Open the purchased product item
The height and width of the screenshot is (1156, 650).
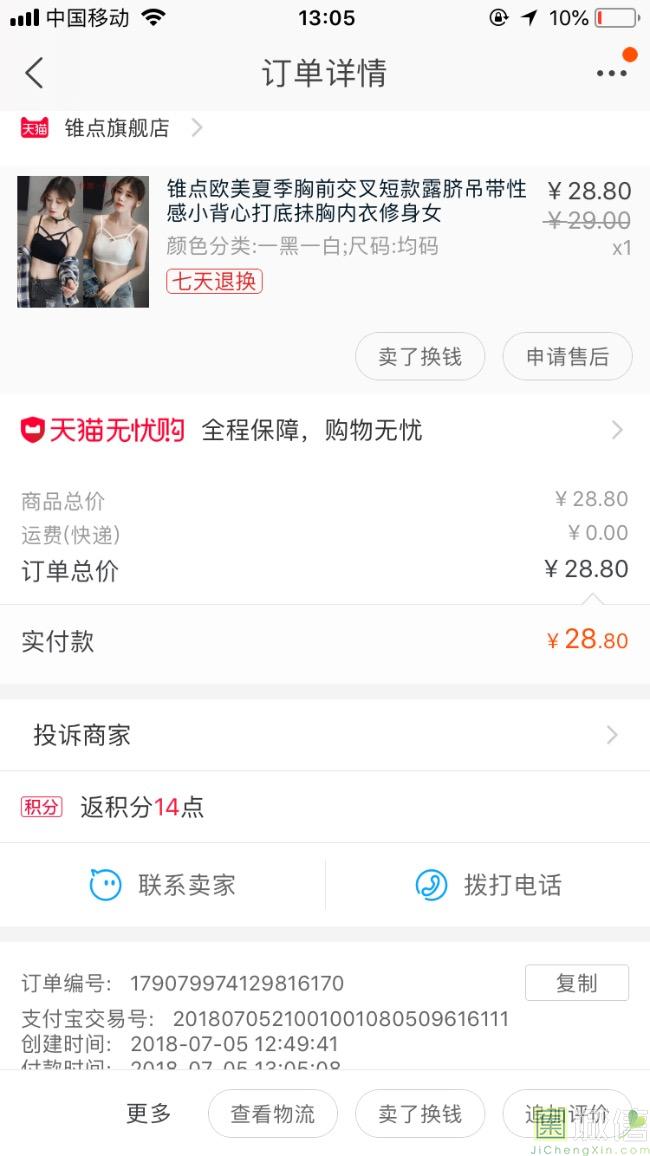point(324,242)
